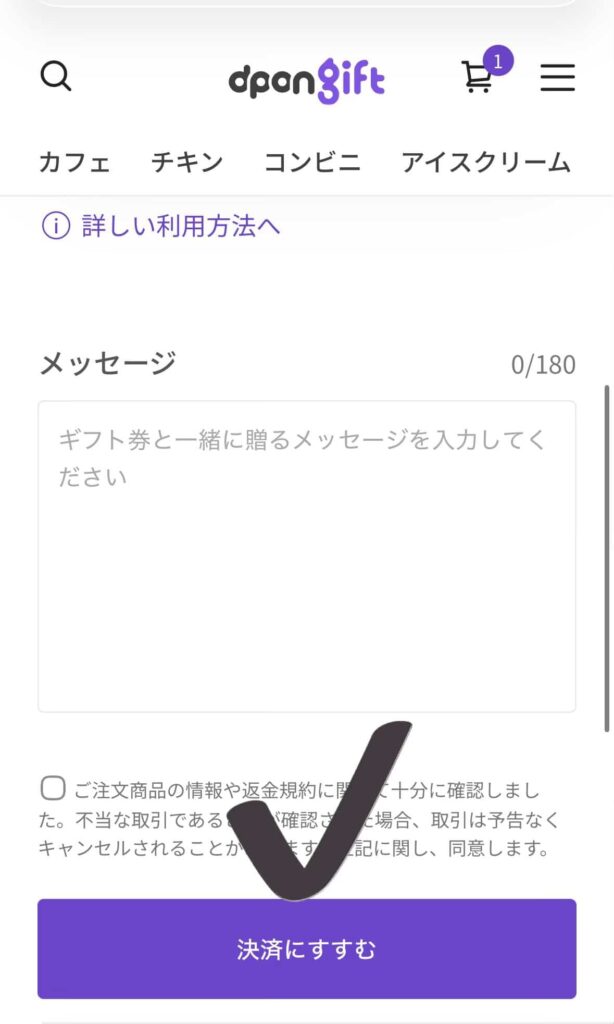Select the コンビニ category
The width and height of the screenshot is (614, 1024).
point(312,162)
